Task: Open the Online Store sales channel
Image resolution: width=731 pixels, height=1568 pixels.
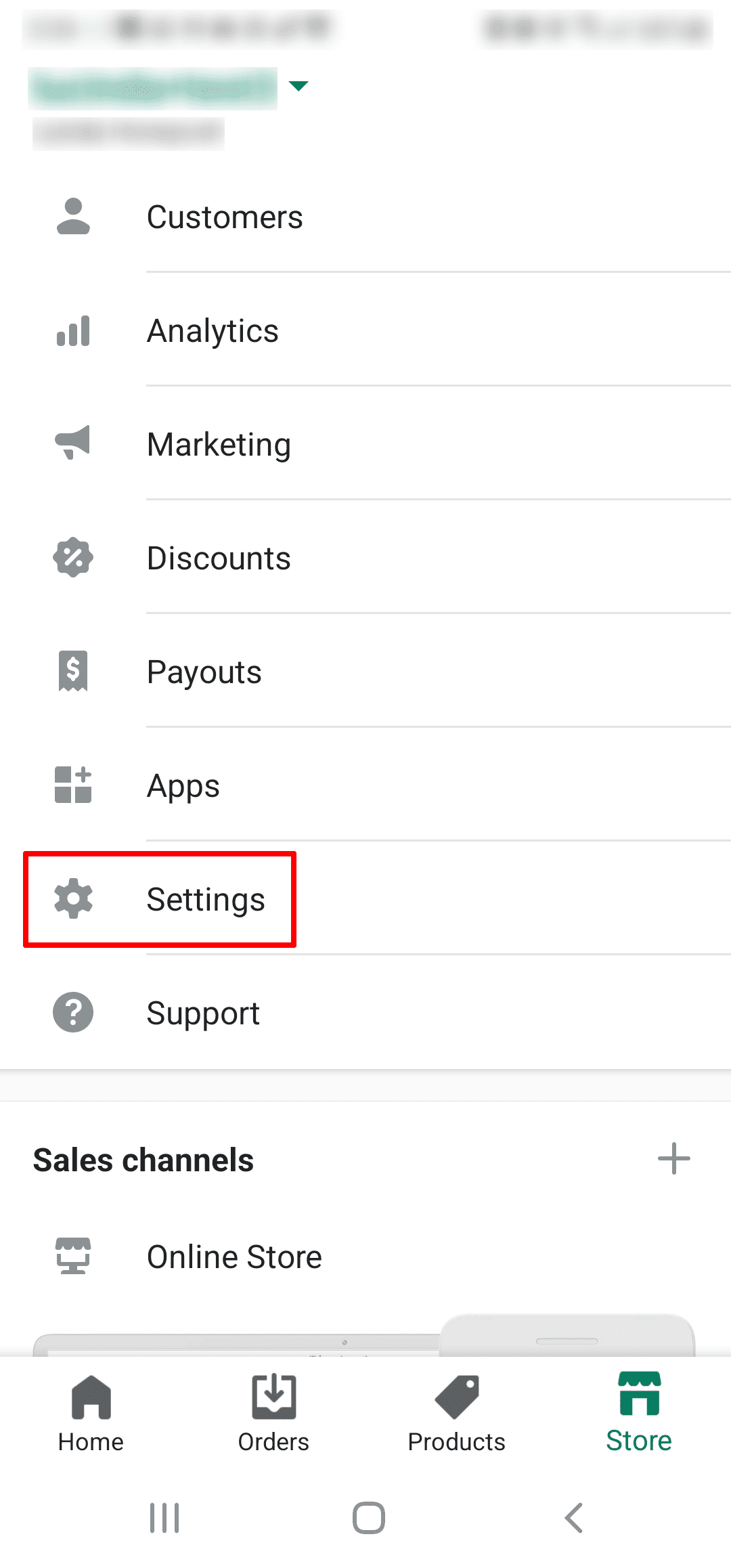Action: [234, 1256]
